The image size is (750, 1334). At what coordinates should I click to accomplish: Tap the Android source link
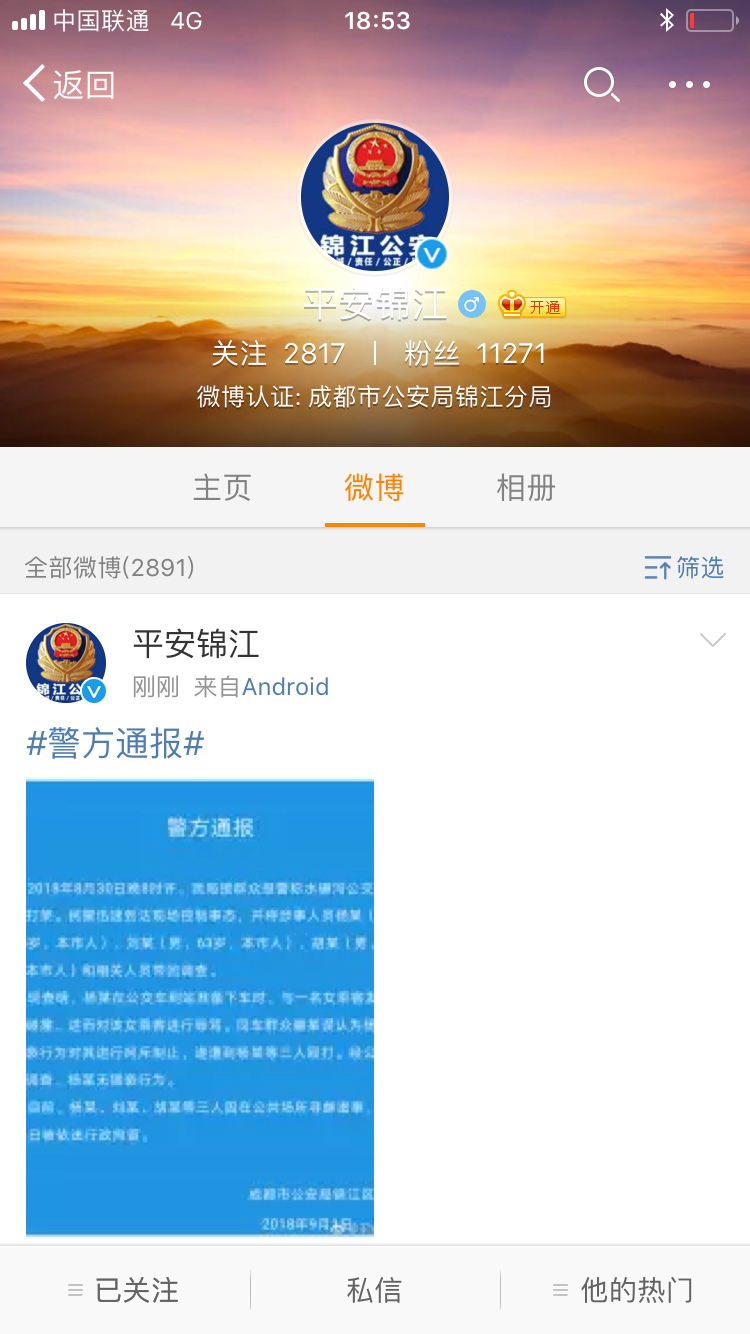(285, 687)
